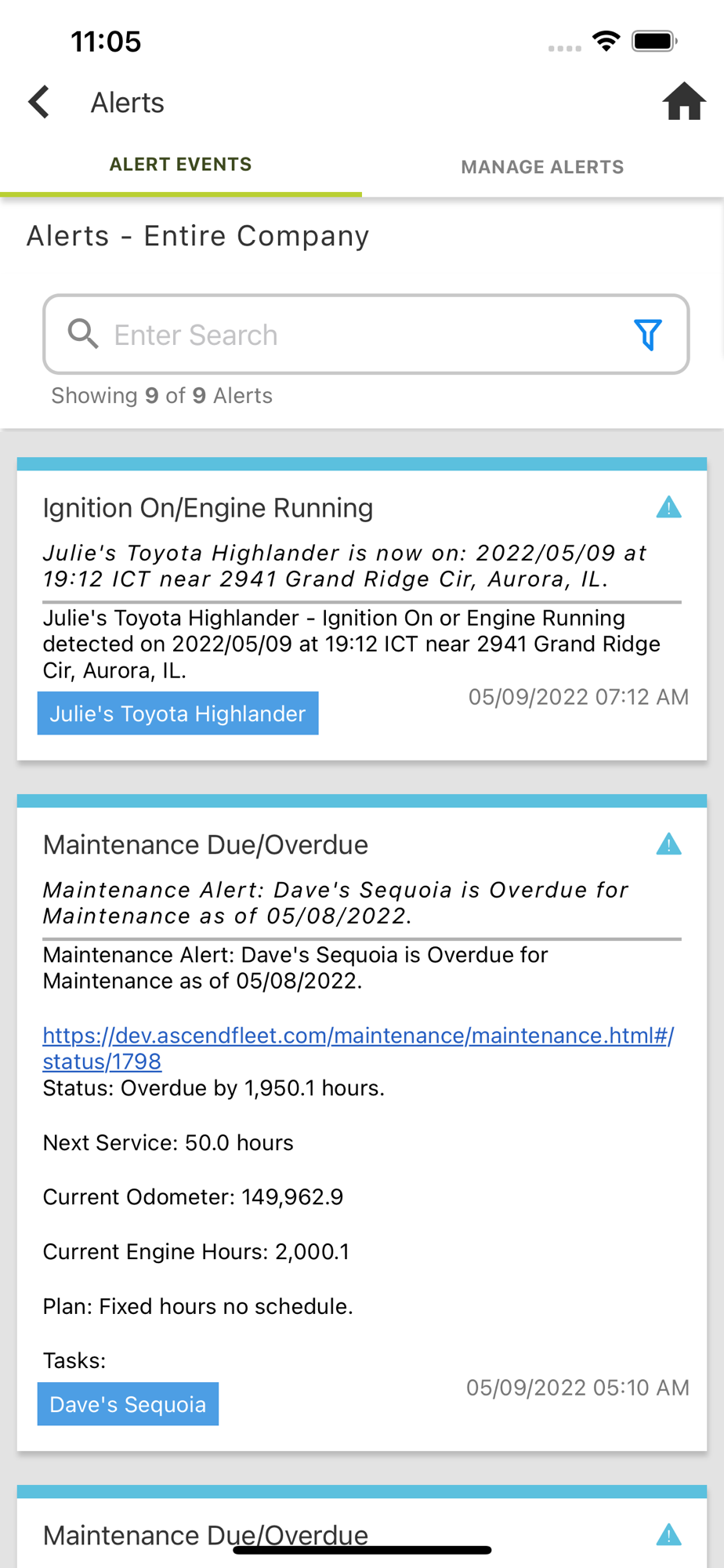Switch to the Manage Alerts tab
Viewport: 724px width, 1568px height.
542,167
